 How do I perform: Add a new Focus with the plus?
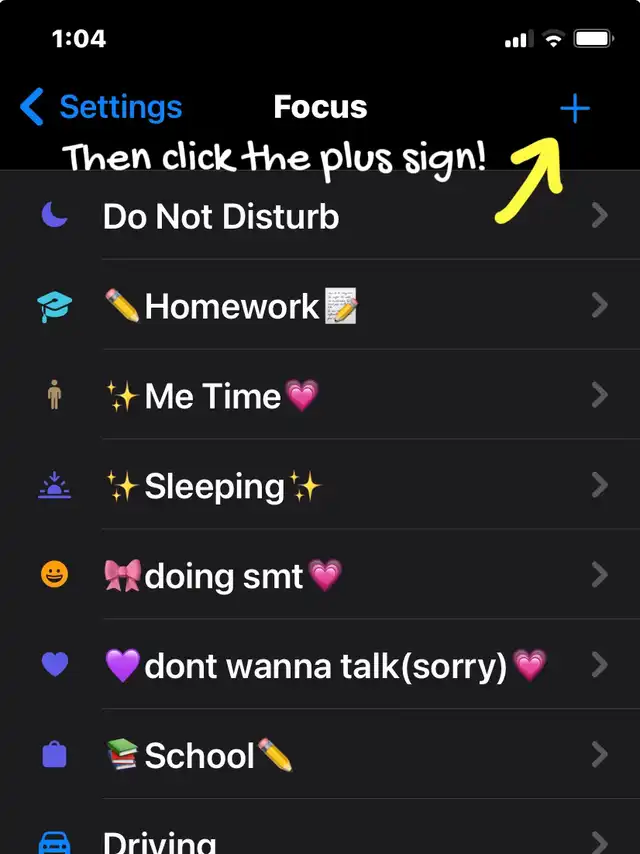575,108
